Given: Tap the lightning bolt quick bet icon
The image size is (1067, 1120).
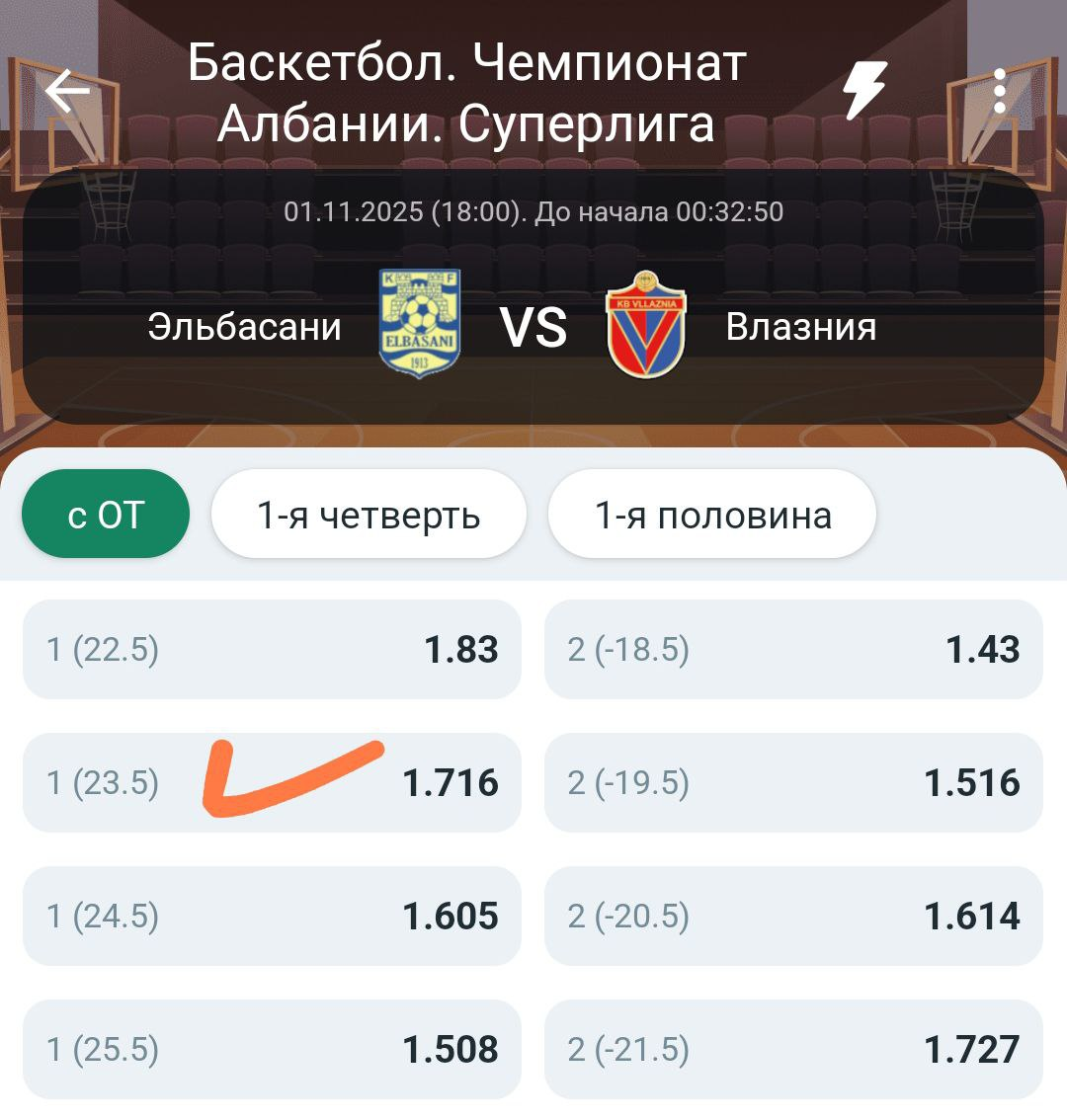Looking at the screenshot, I should (864, 91).
